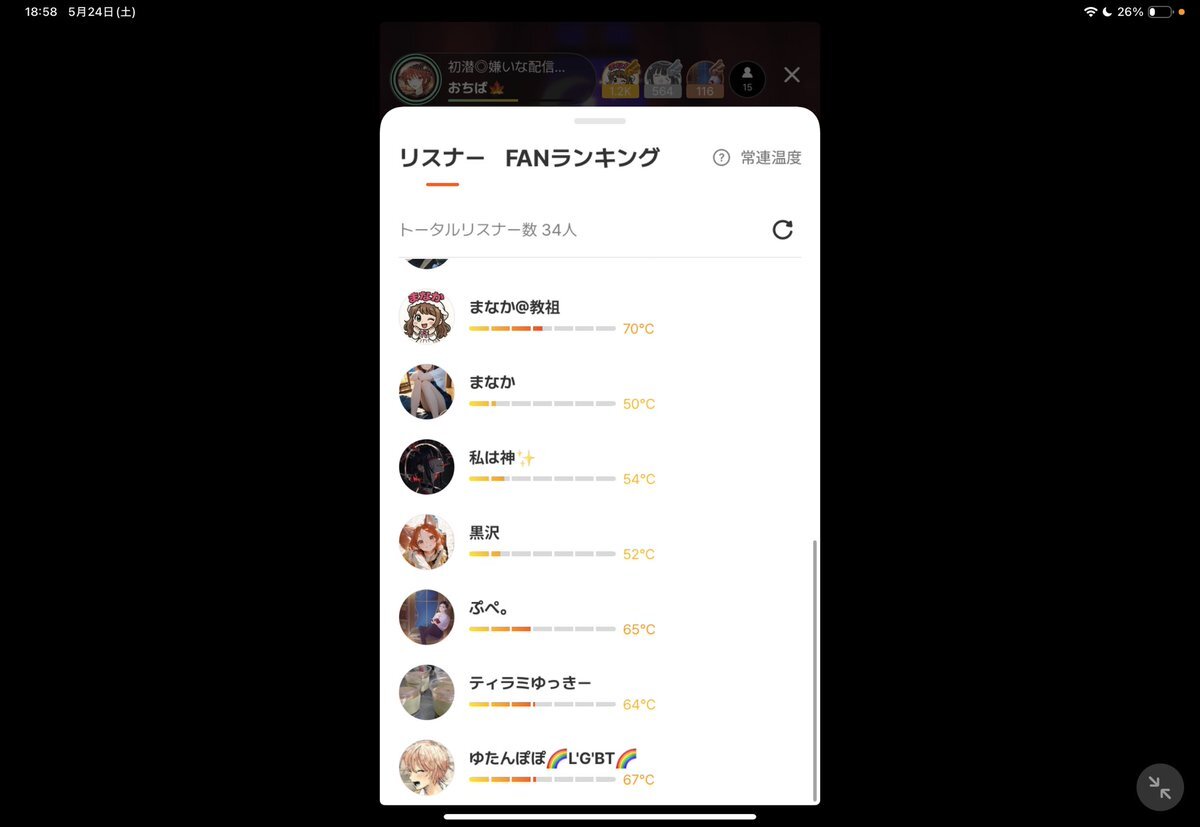Open the streamer おちば profile header
The width and height of the screenshot is (1200, 827).
tap(492, 79)
